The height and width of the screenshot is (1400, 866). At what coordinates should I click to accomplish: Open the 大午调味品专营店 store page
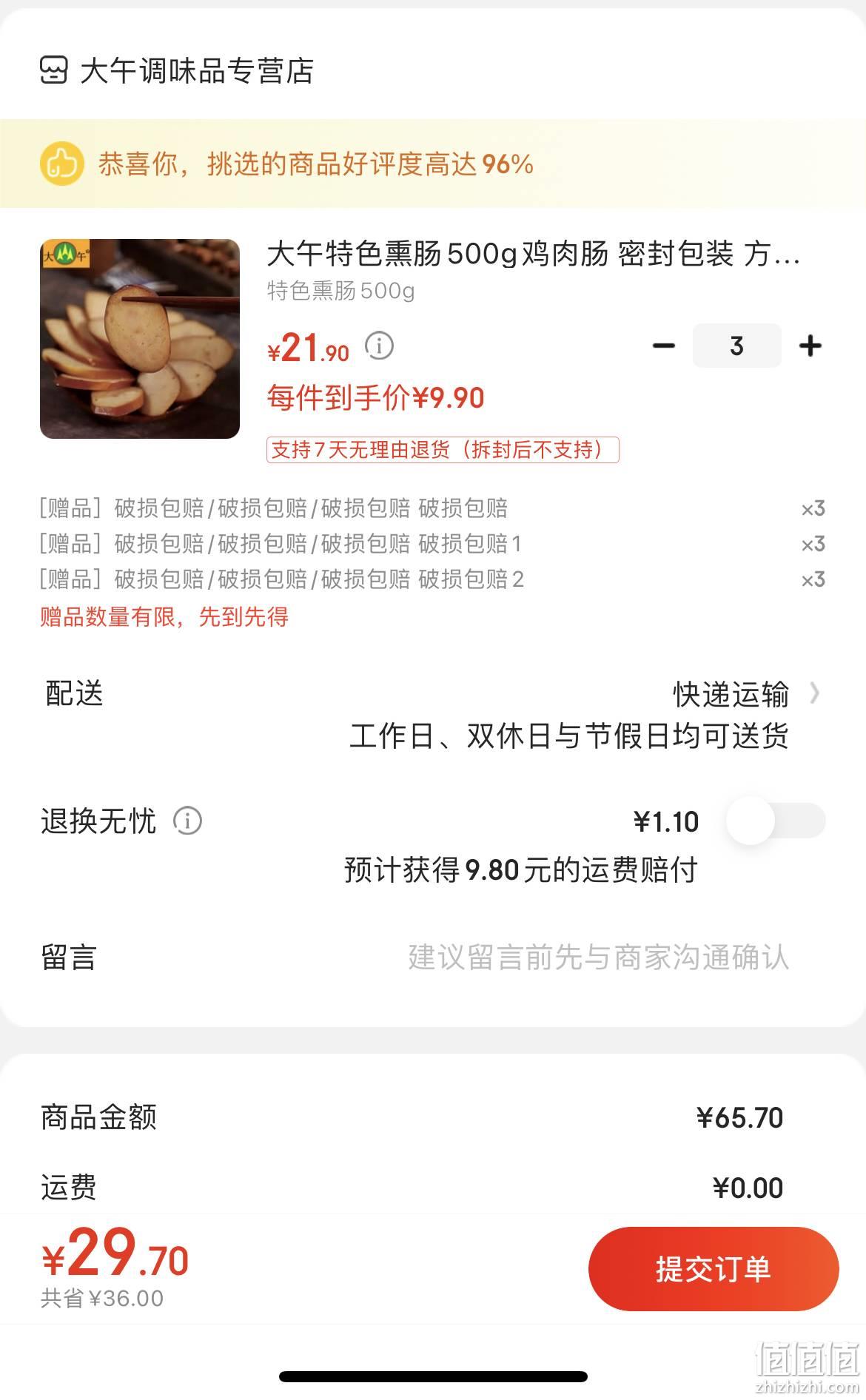[x=177, y=71]
